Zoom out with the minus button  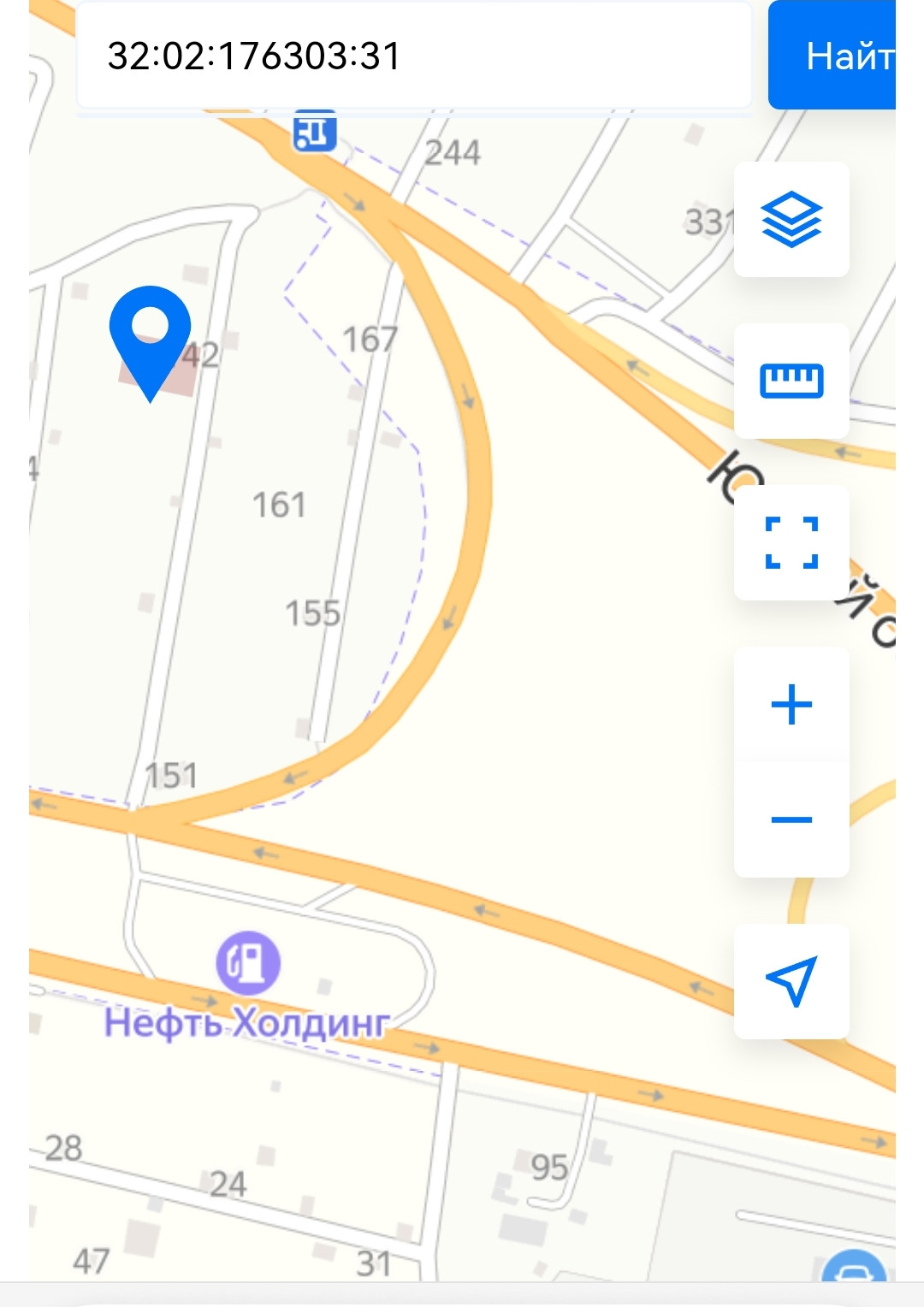coord(791,820)
